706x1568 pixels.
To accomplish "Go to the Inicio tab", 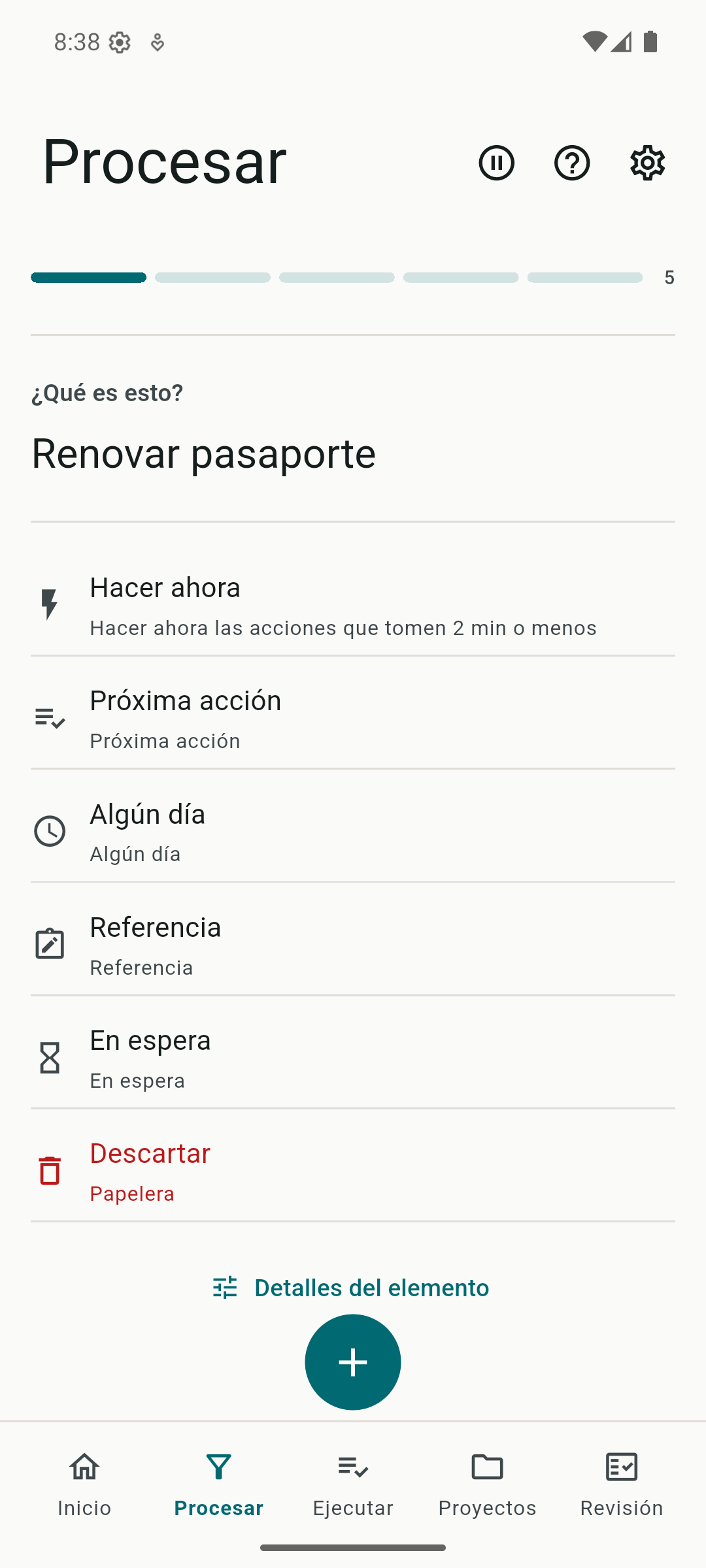I will click(84, 1484).
